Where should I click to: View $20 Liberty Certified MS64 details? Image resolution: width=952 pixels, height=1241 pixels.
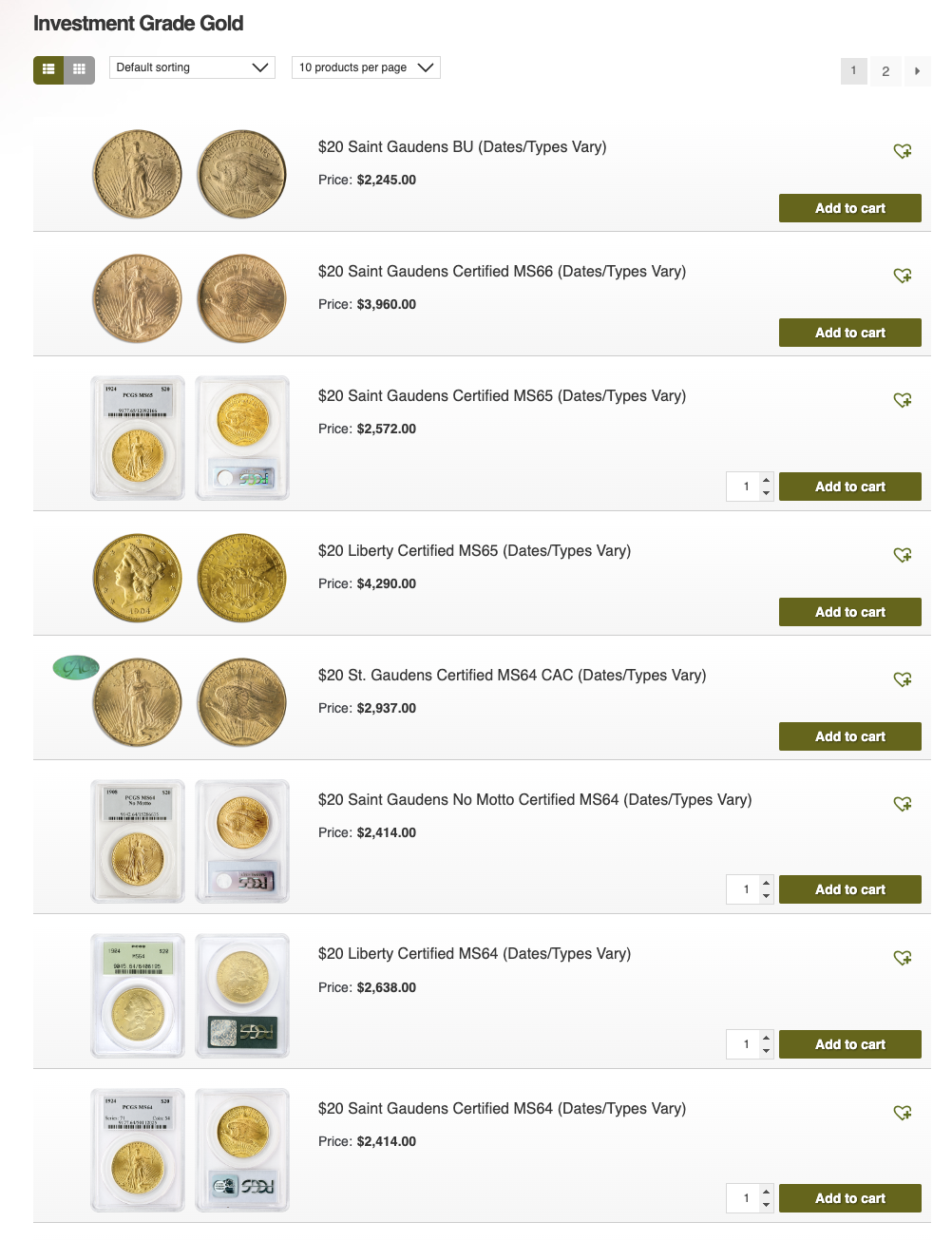coord(474,954)
